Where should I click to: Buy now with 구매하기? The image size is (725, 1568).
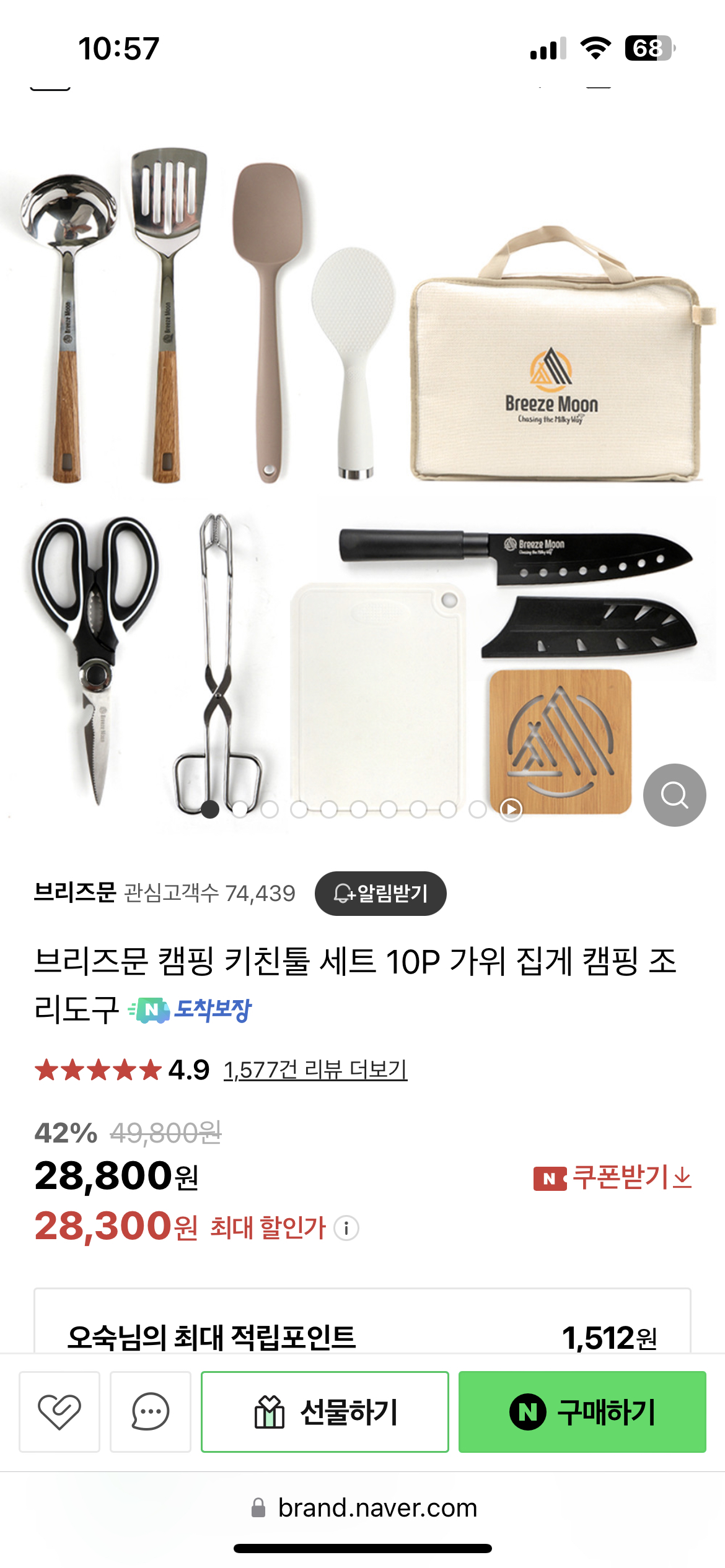tap(582, 1411)
